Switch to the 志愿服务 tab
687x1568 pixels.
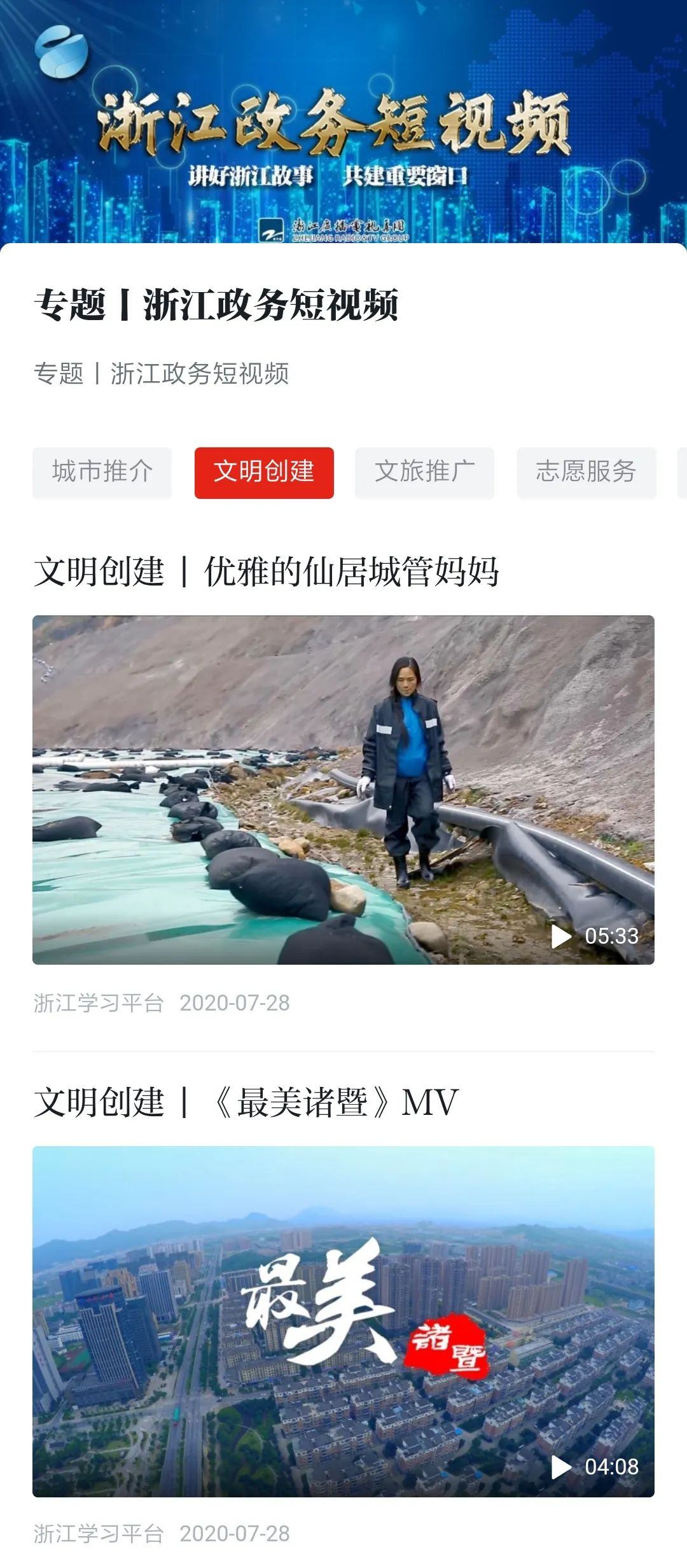pos(586,472)
